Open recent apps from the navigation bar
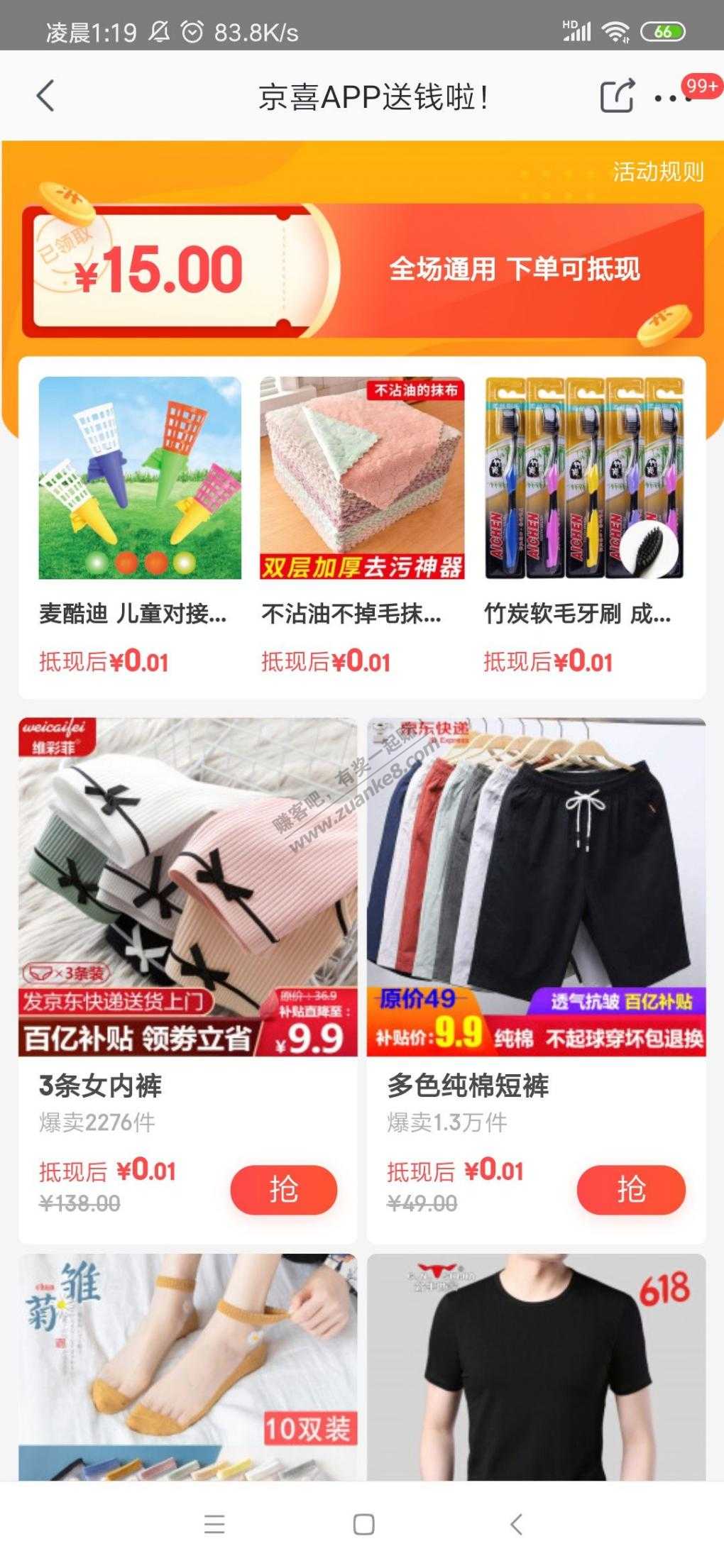The width and height of the screenshot is (724, 1568). coord(214,1524)
